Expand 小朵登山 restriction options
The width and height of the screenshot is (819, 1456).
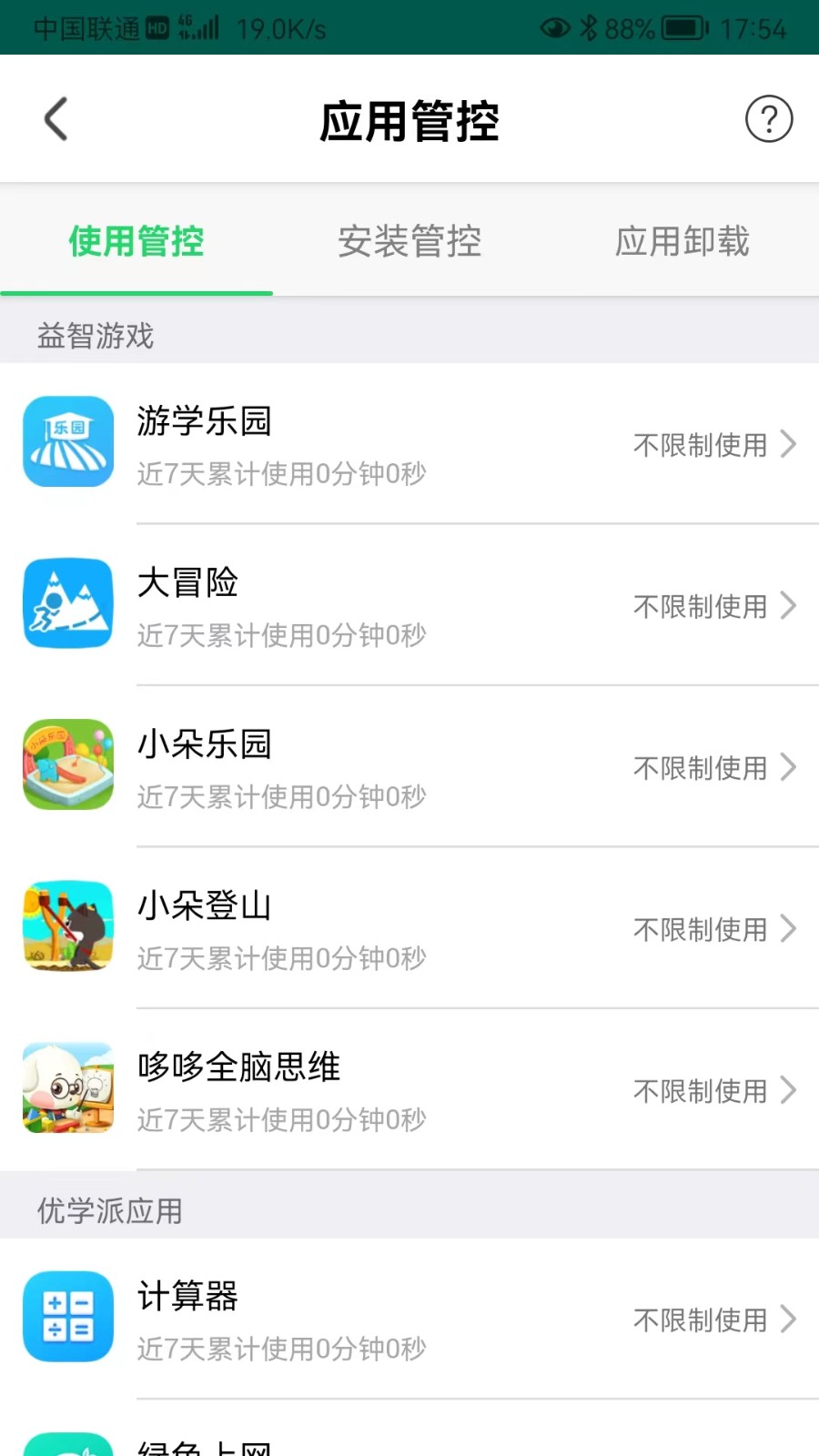coord(714,930)
